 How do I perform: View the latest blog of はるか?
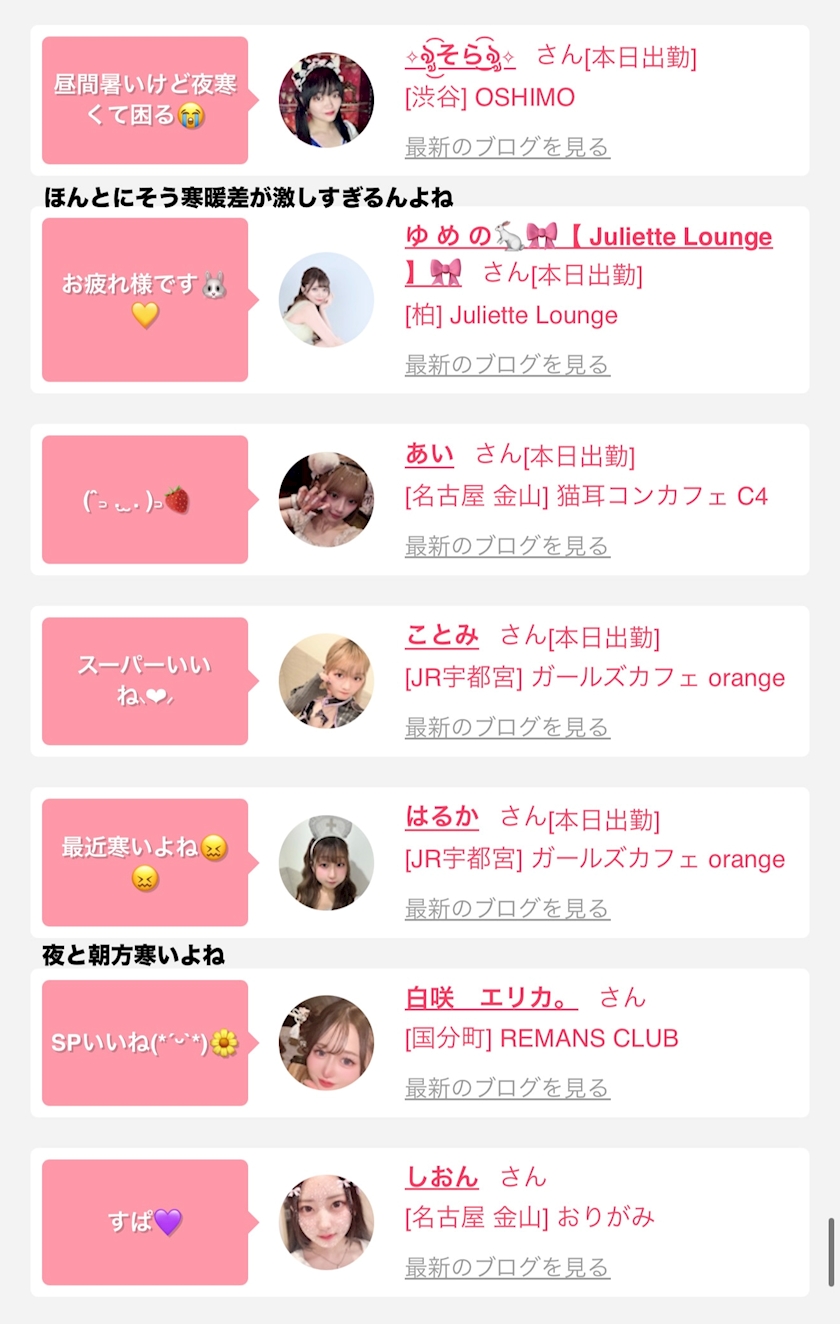507,908
